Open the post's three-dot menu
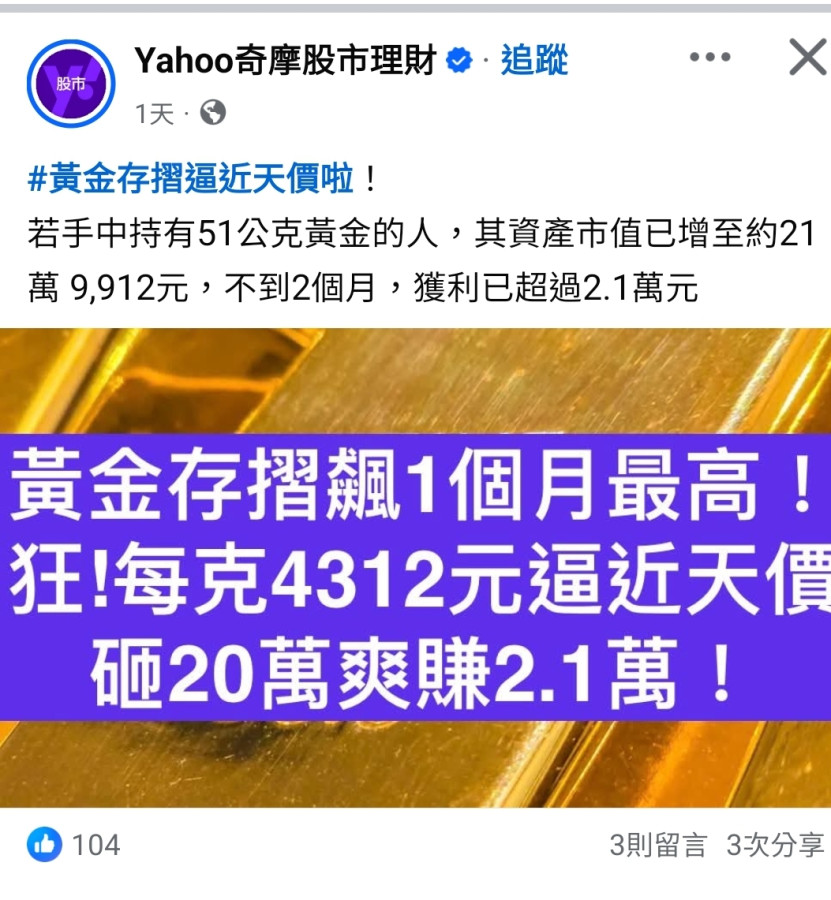The image size is (831, 900). tap(709, 58)
